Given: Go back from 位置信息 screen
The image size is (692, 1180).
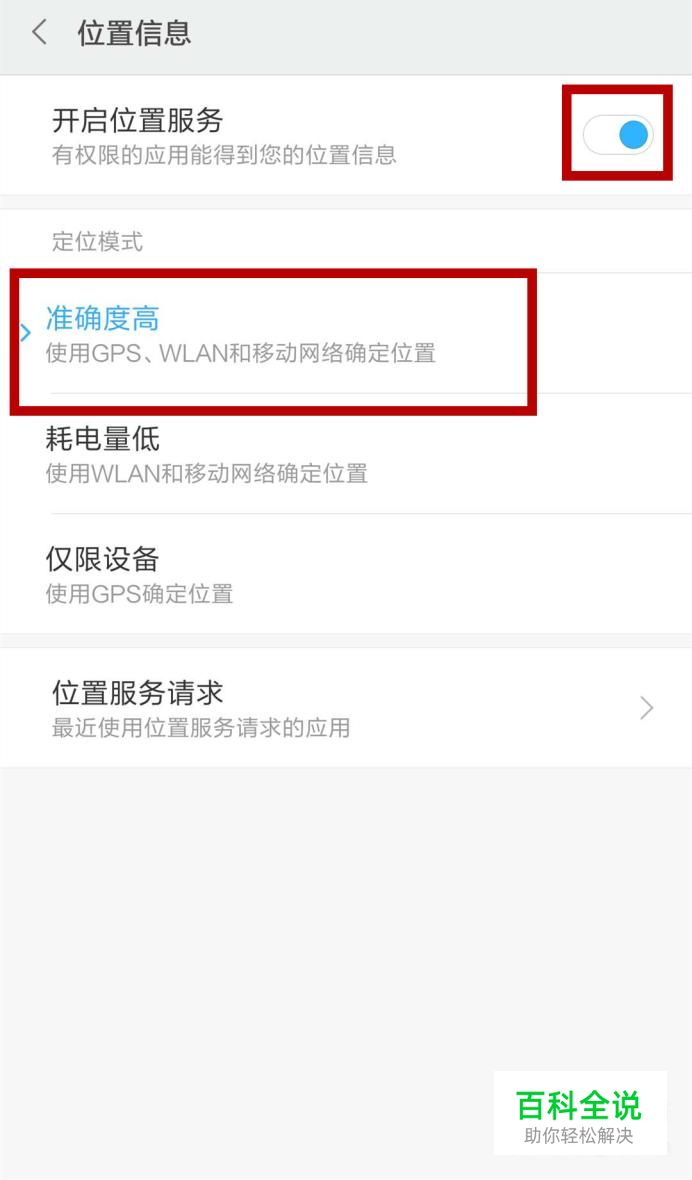Looking at the screenshot, I should [39, 33].
